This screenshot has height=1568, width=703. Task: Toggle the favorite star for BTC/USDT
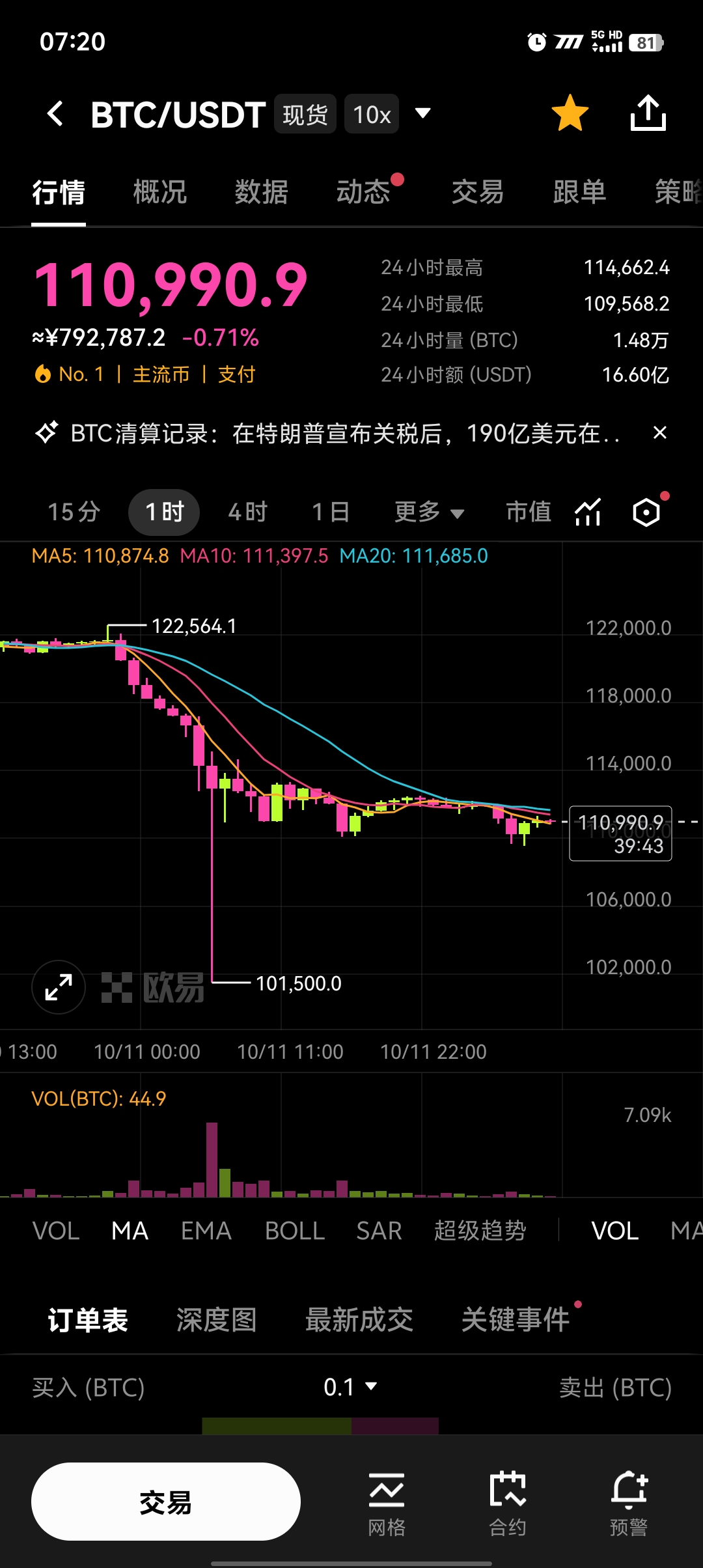click(x=570, y=113)
